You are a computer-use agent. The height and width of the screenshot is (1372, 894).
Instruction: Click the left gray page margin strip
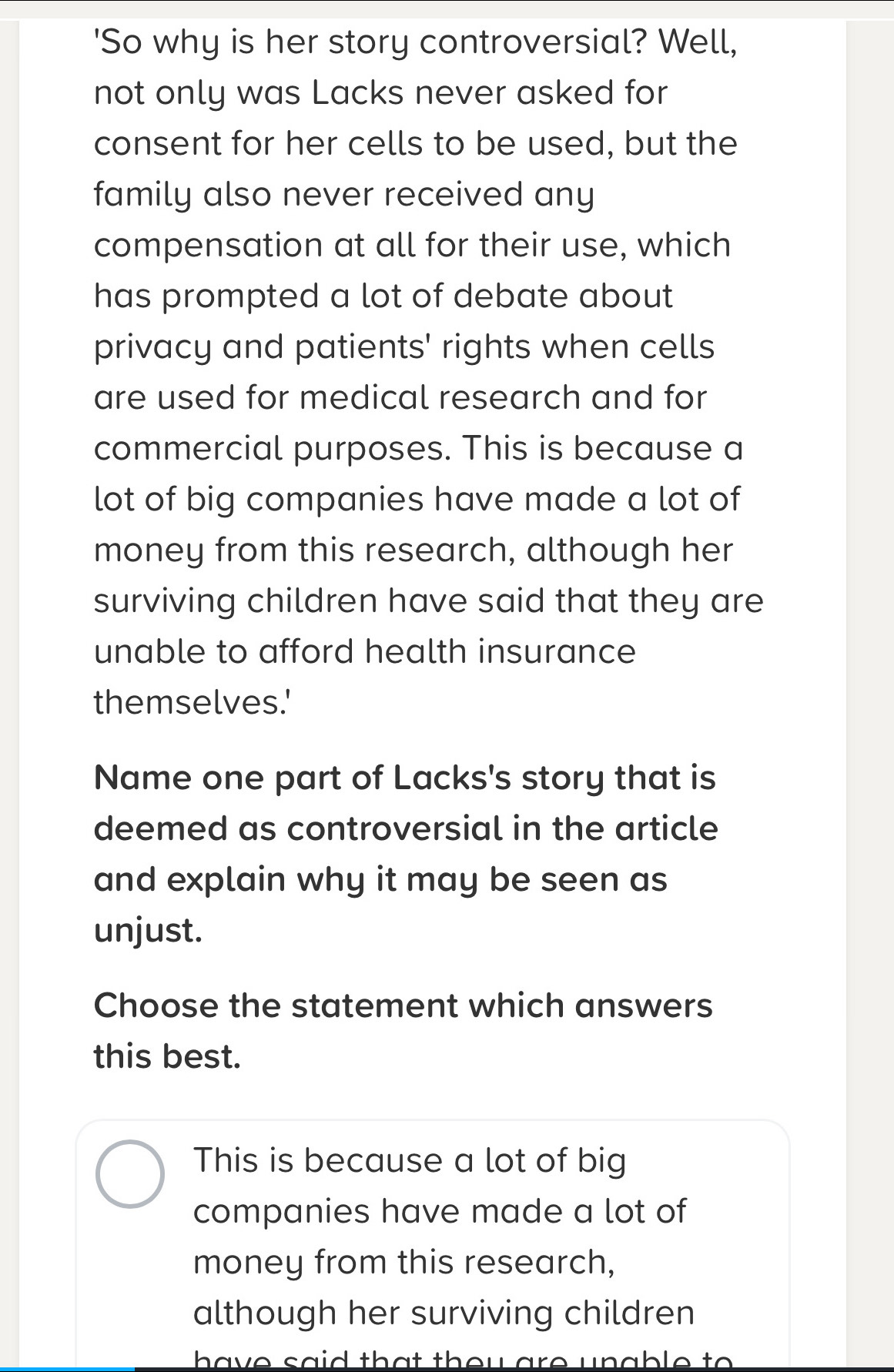click(9, 685)
